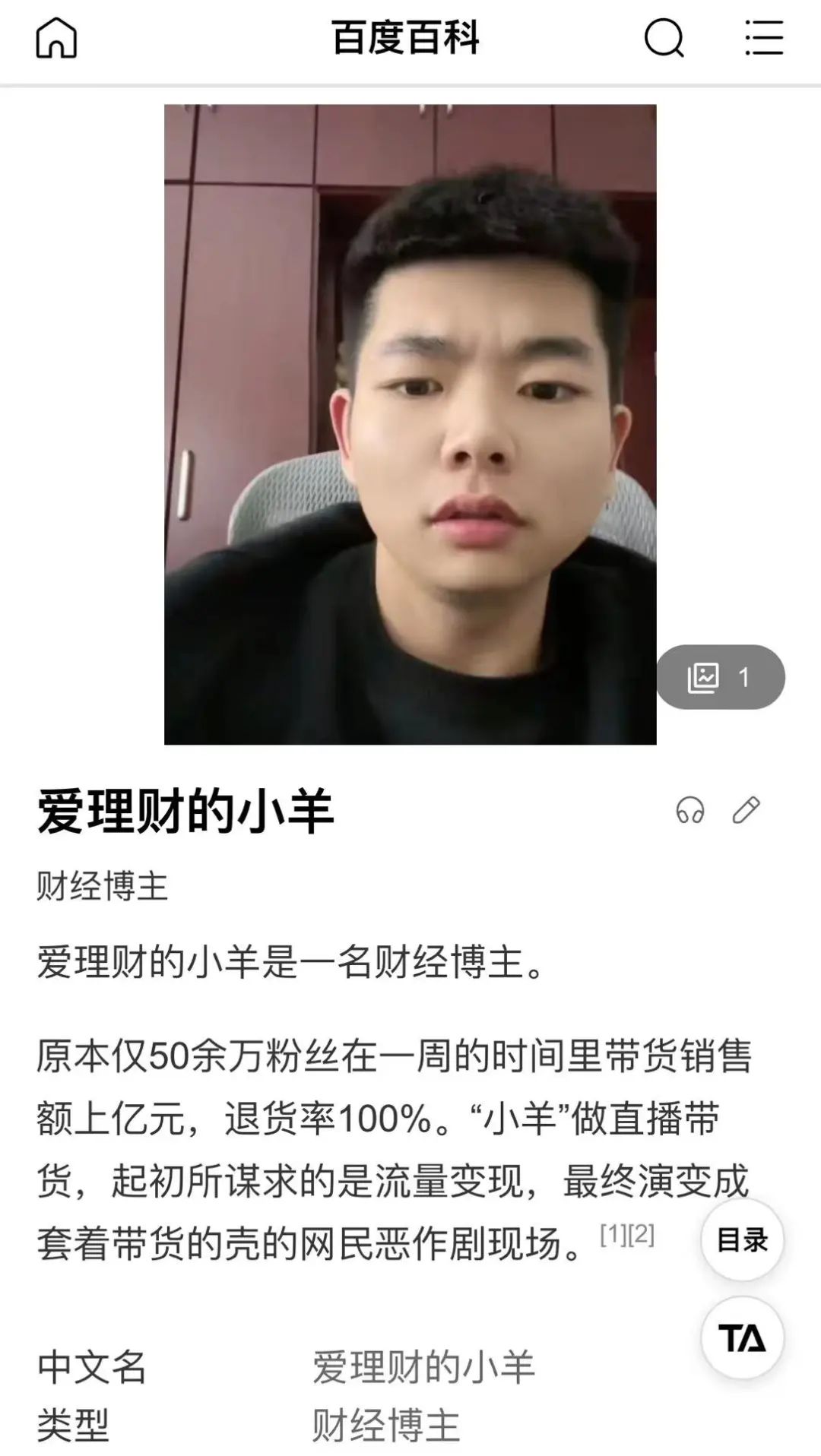Open reference link [2]
The height and width of the screenshot is (1456, 821).
coord(641,1235)
